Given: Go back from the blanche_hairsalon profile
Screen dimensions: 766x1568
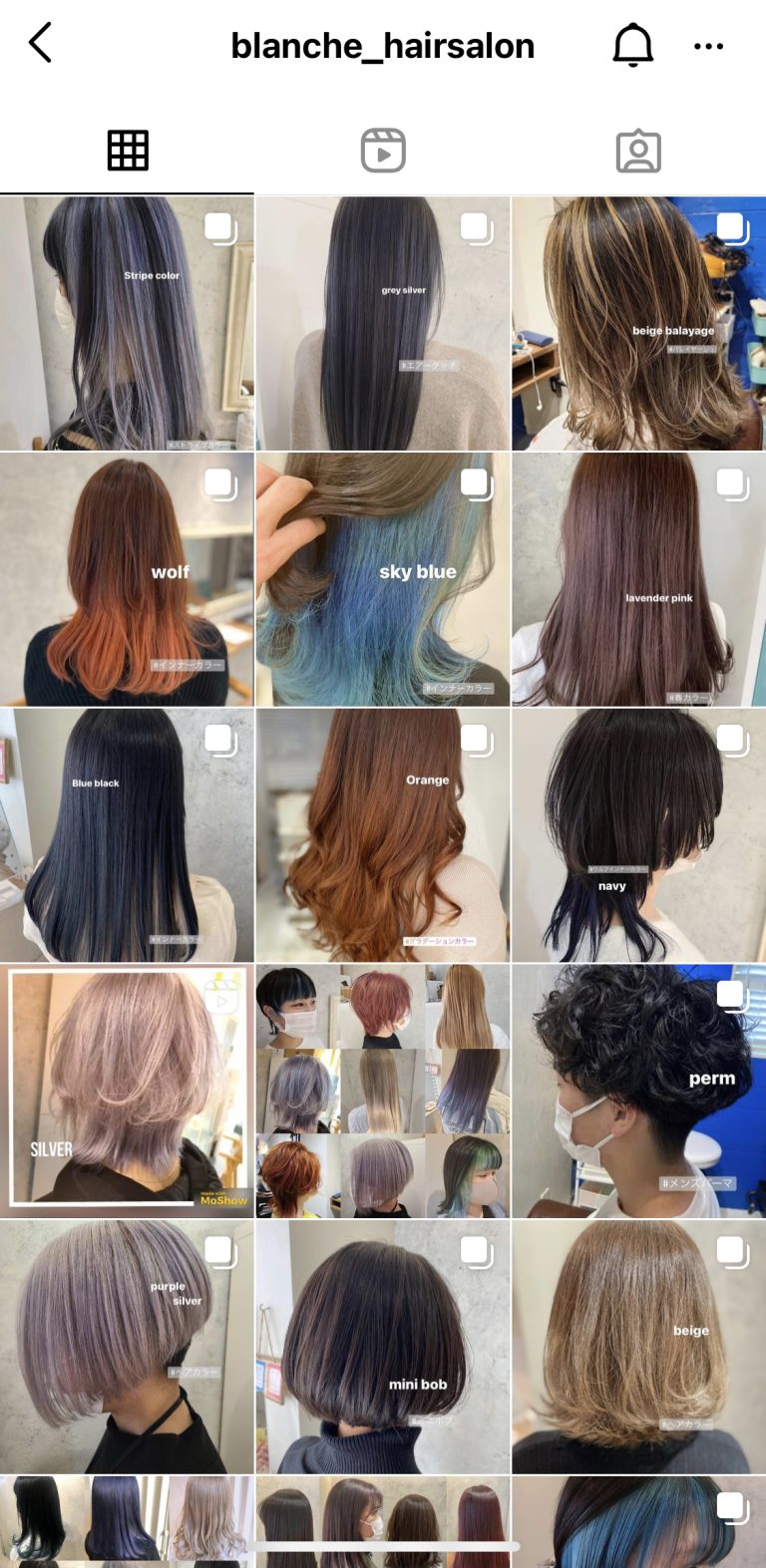Looking at the screenshot, I should click(x=40, y=44).
